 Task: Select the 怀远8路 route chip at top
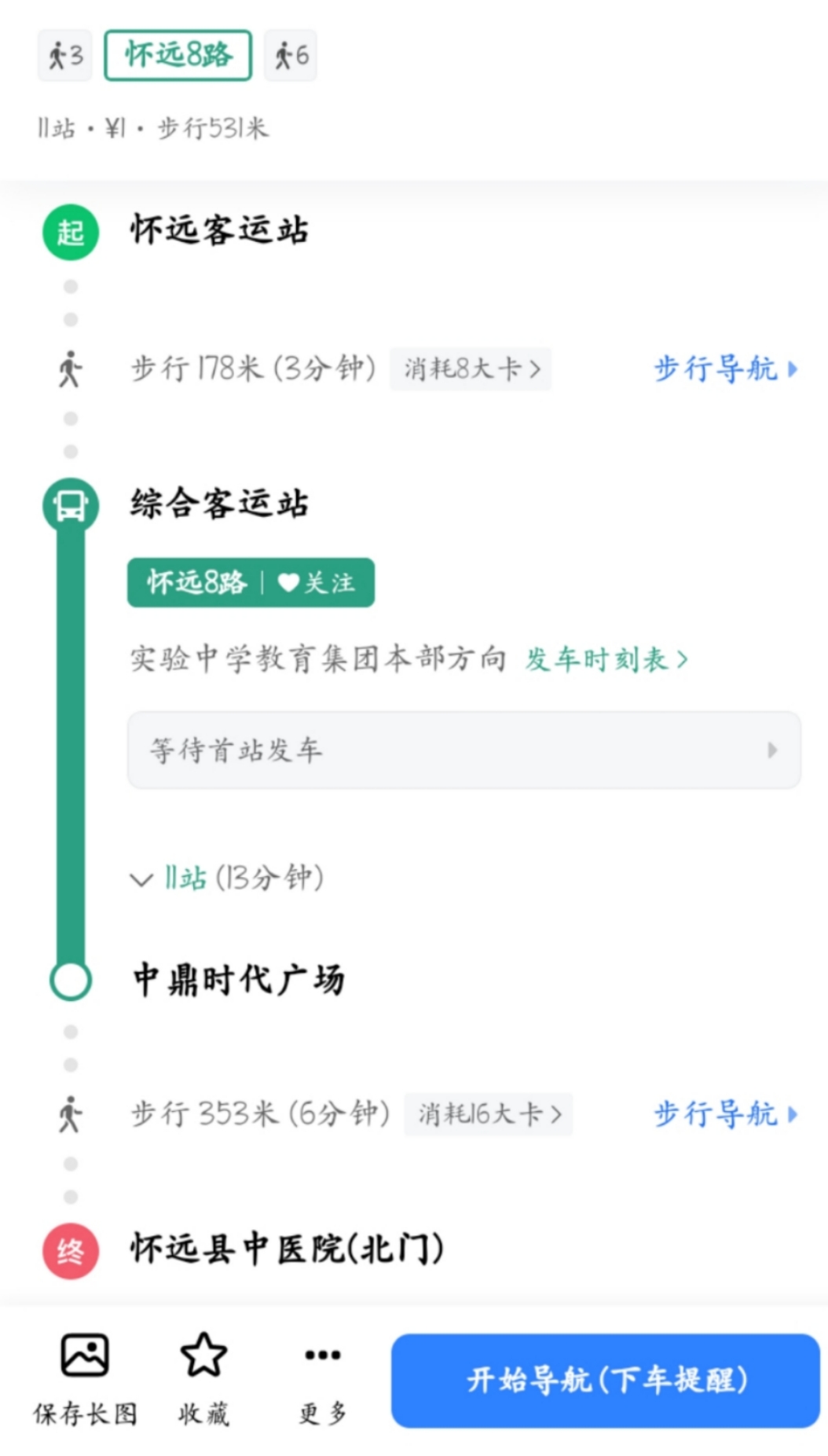pos(178,56)
